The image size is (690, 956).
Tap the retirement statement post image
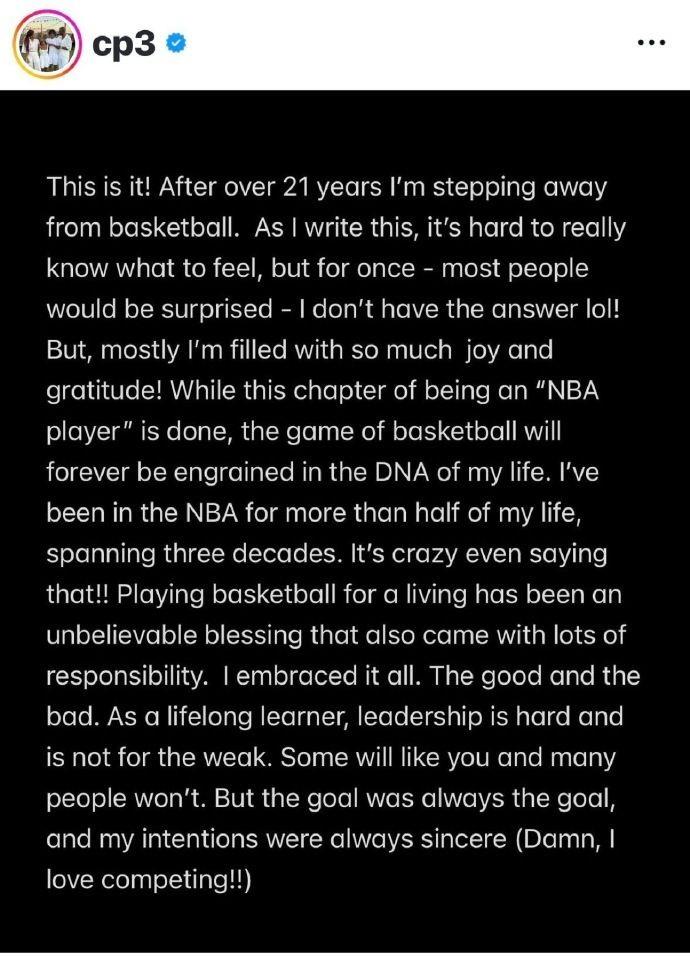345,521
